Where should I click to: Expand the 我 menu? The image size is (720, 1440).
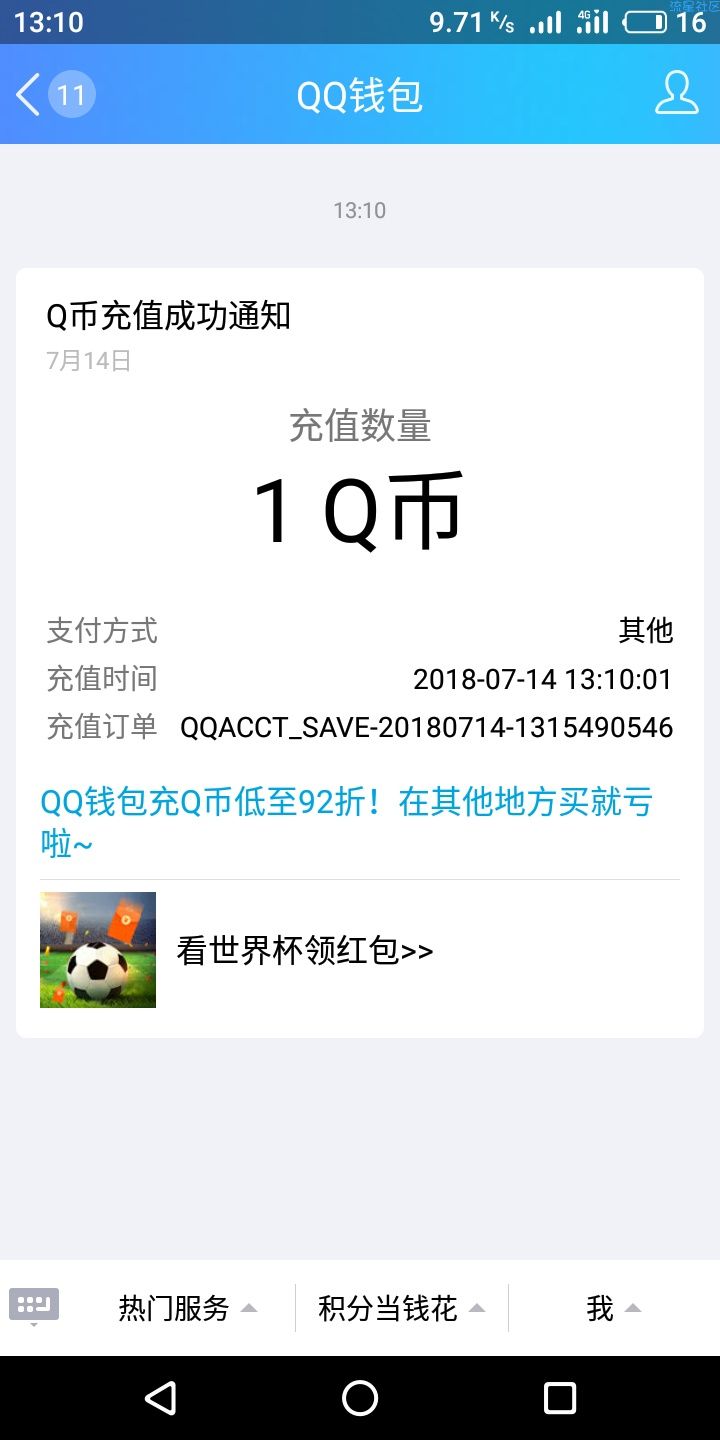613,1308
